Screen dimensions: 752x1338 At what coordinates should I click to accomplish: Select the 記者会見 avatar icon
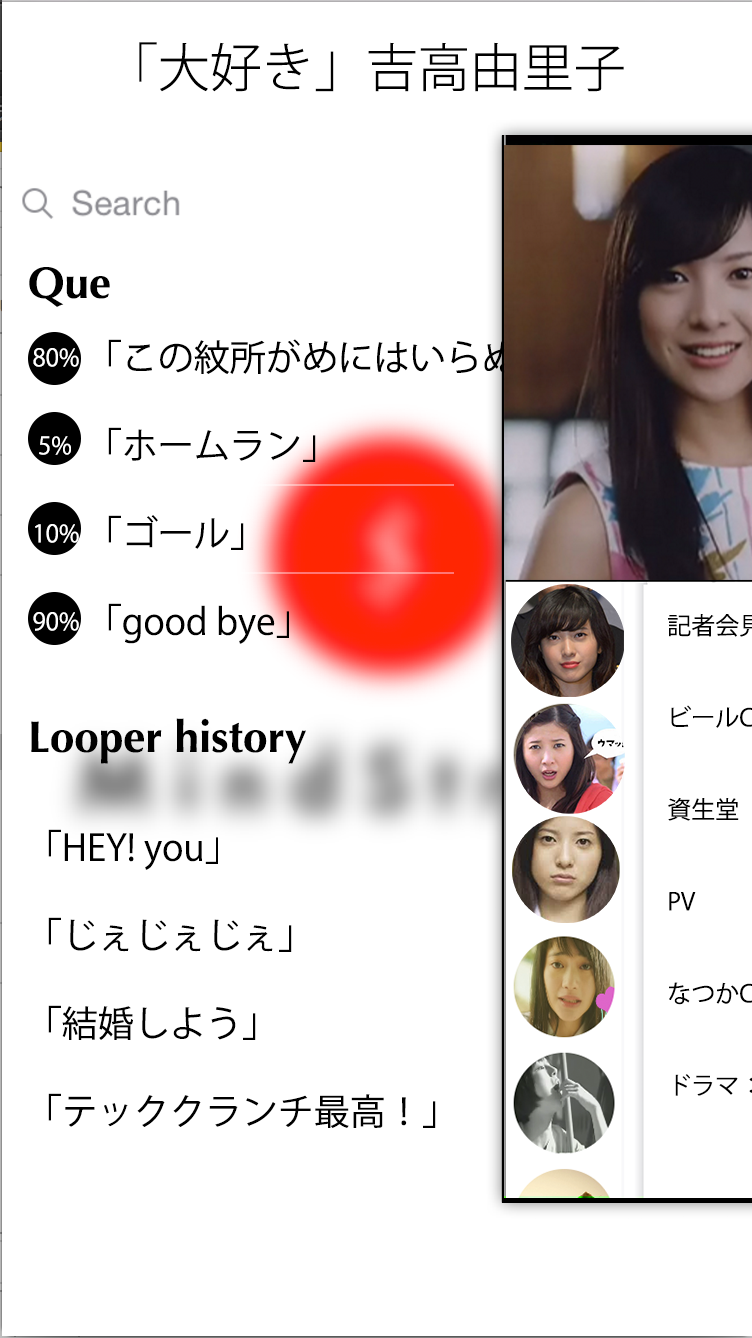(x=565, y=640)
